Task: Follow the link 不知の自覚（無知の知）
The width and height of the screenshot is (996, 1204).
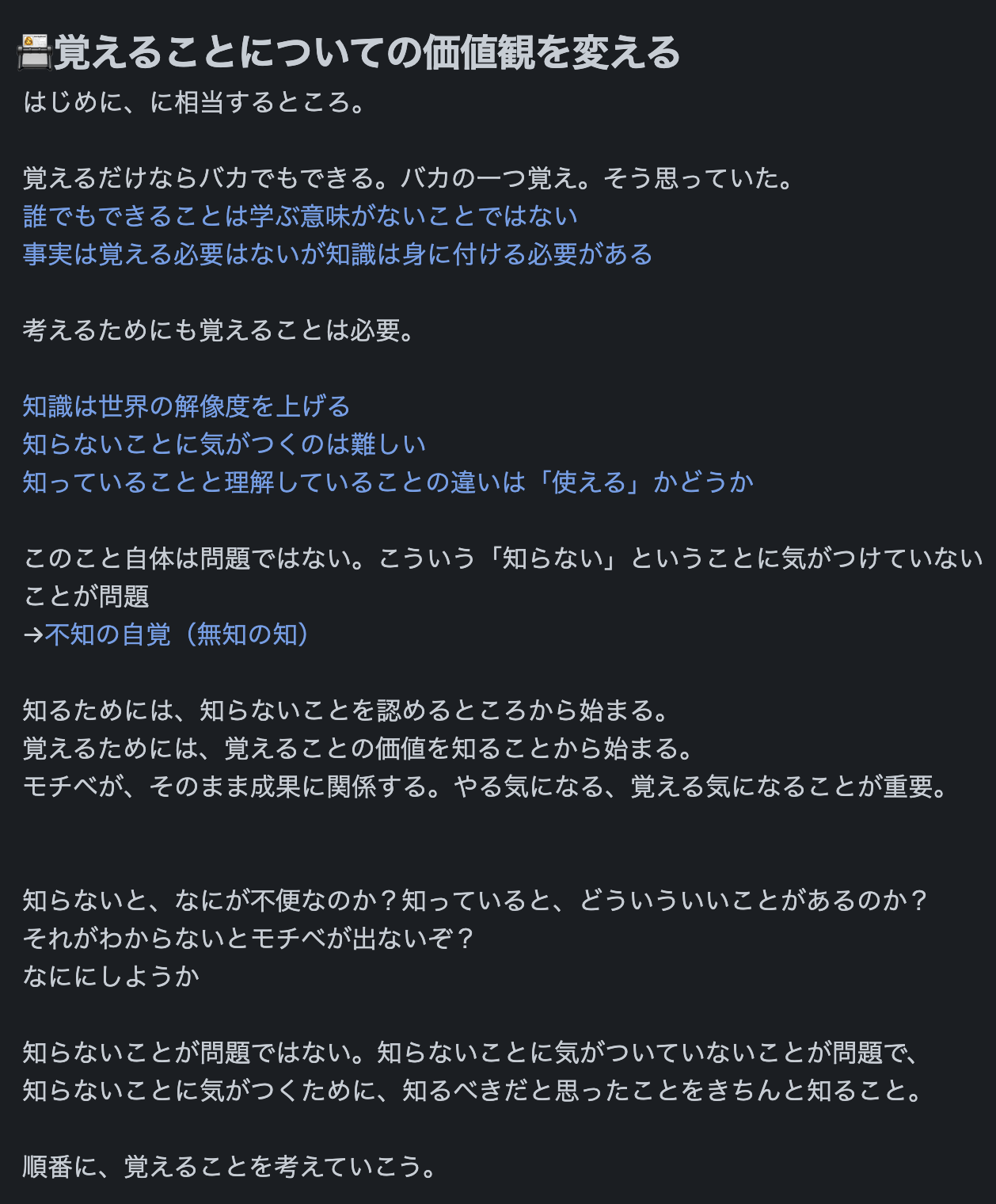Action: click(177, 634)
